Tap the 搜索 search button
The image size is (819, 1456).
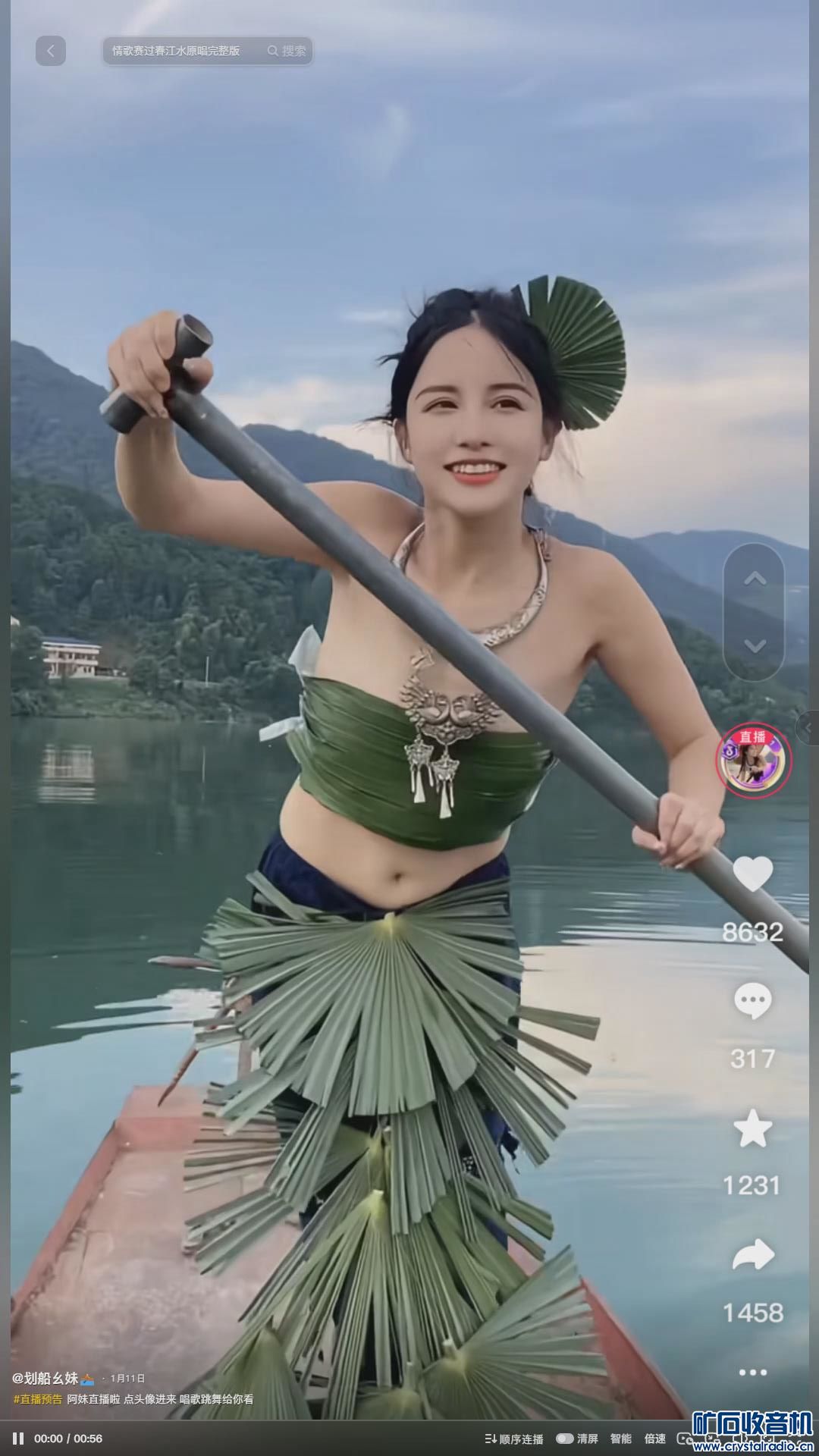pos(288,51)
